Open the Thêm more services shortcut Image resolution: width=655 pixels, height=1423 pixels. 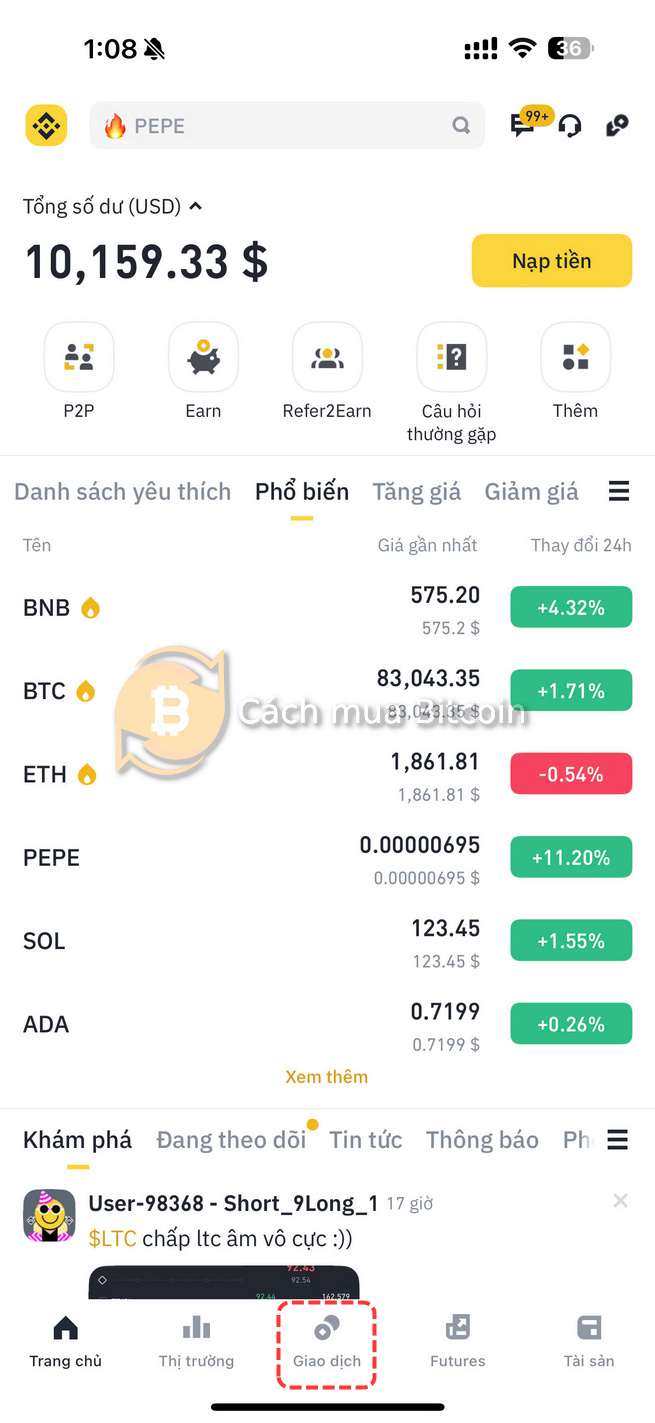575,370
